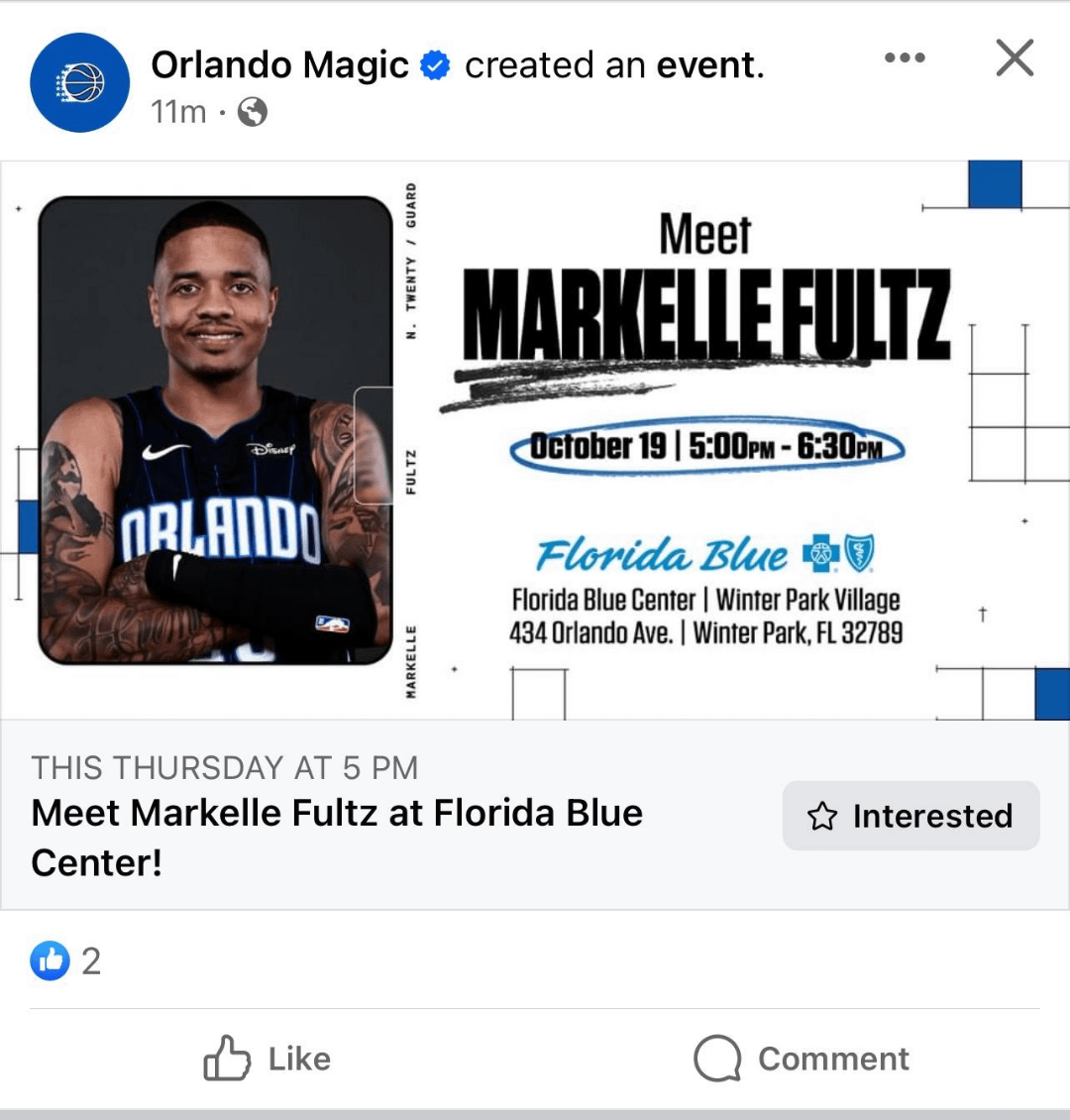Open Orlando Magic profile picture
1070x1120 pixels.
79,83
